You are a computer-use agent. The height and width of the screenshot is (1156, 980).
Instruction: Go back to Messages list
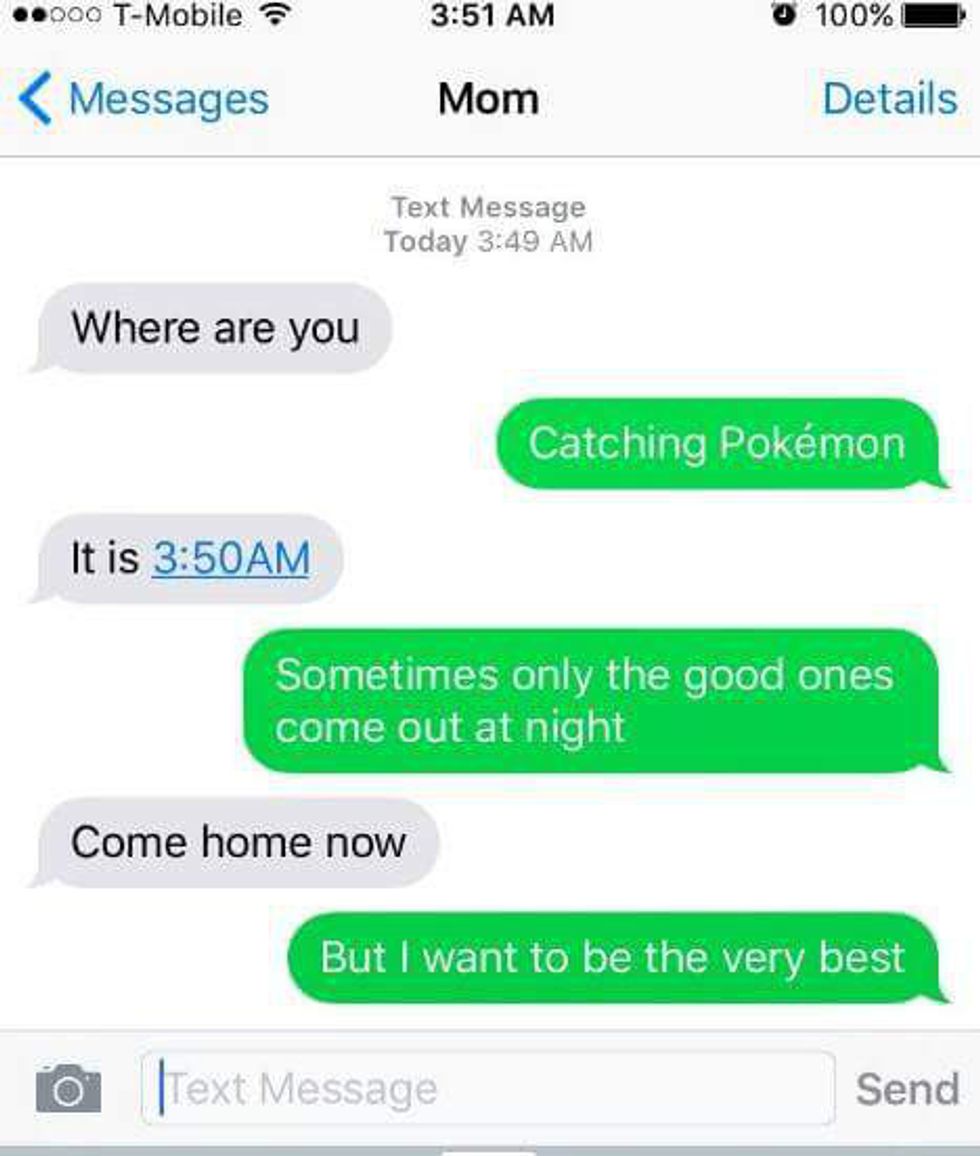145,100
